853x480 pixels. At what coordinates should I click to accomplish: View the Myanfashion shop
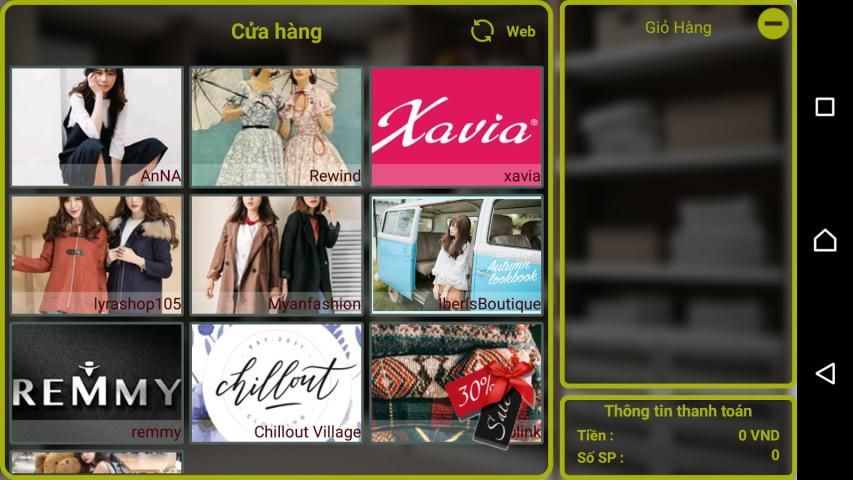(x=276, y=255)
